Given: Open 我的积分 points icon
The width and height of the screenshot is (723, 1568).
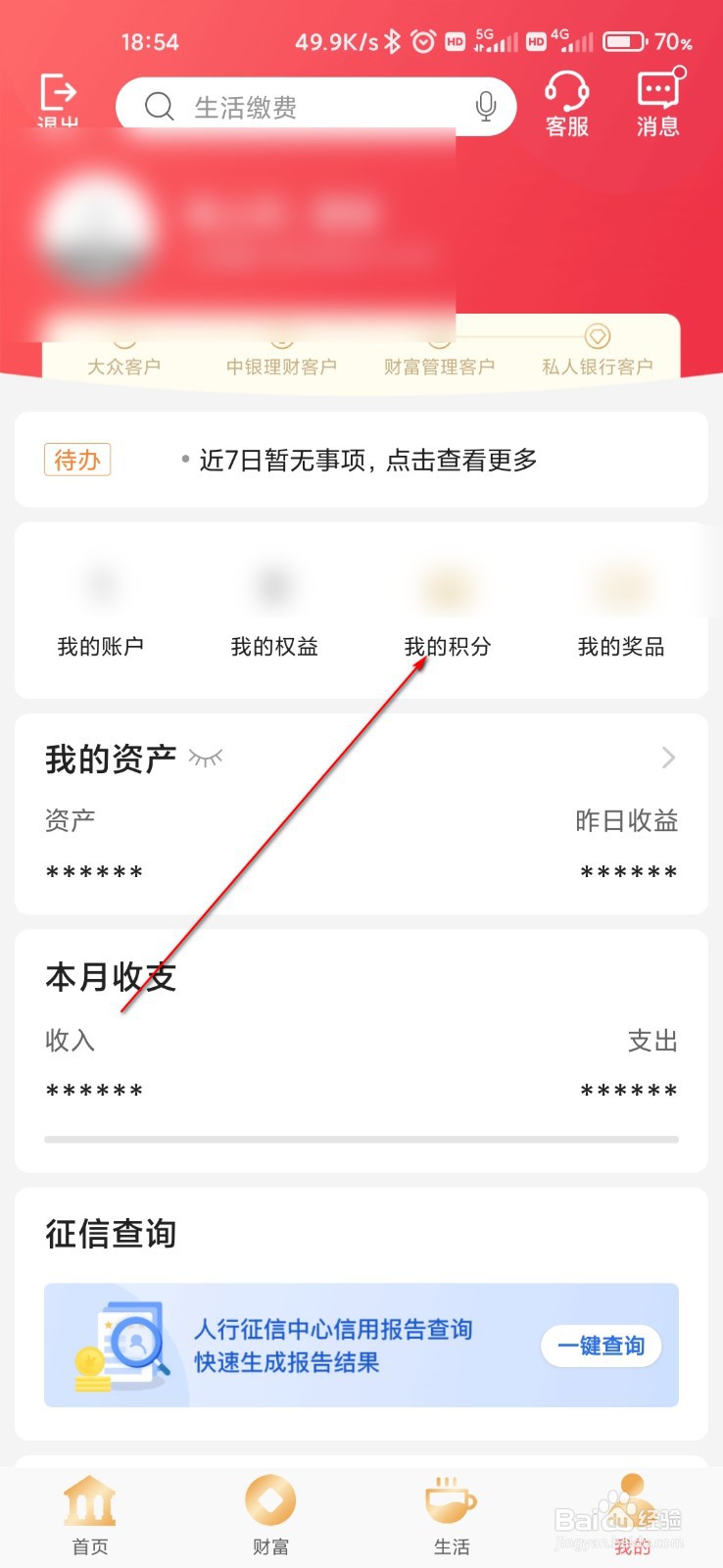Looking at the screenshot, I should [449, 608].
